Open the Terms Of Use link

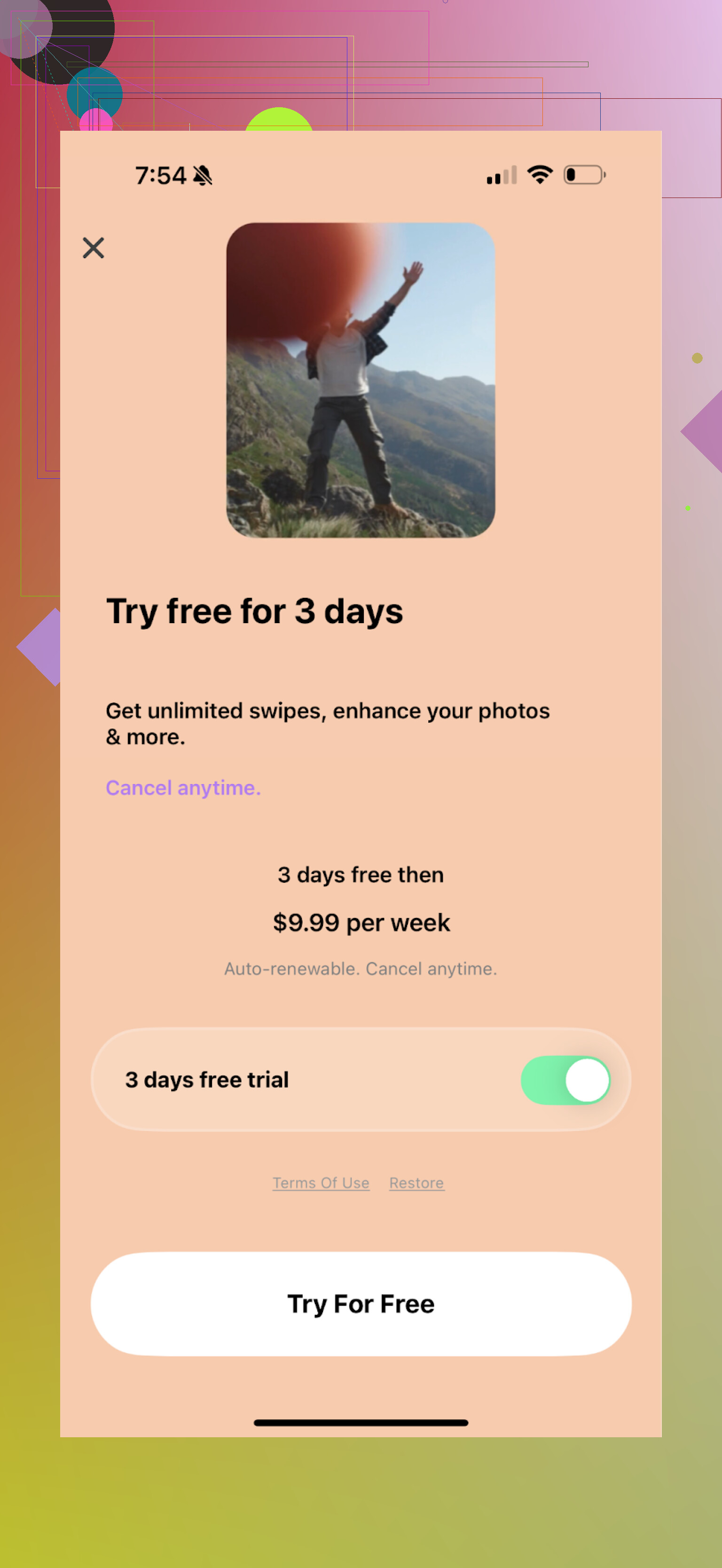coord(321,1183)
